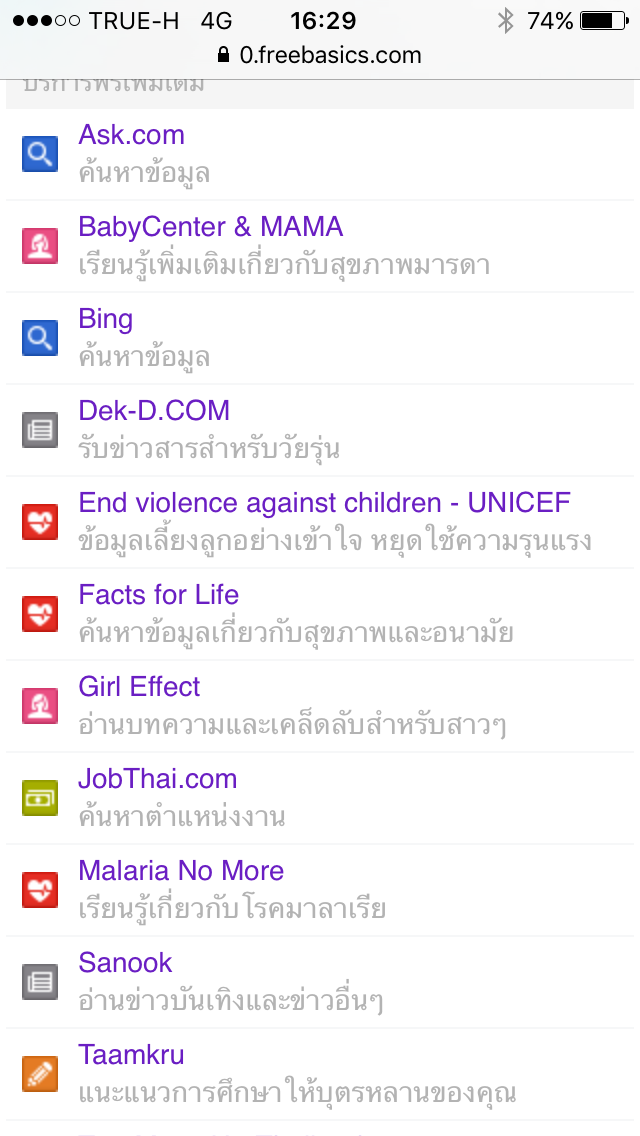Open the Ask.com search service

[x=320, y=154]
